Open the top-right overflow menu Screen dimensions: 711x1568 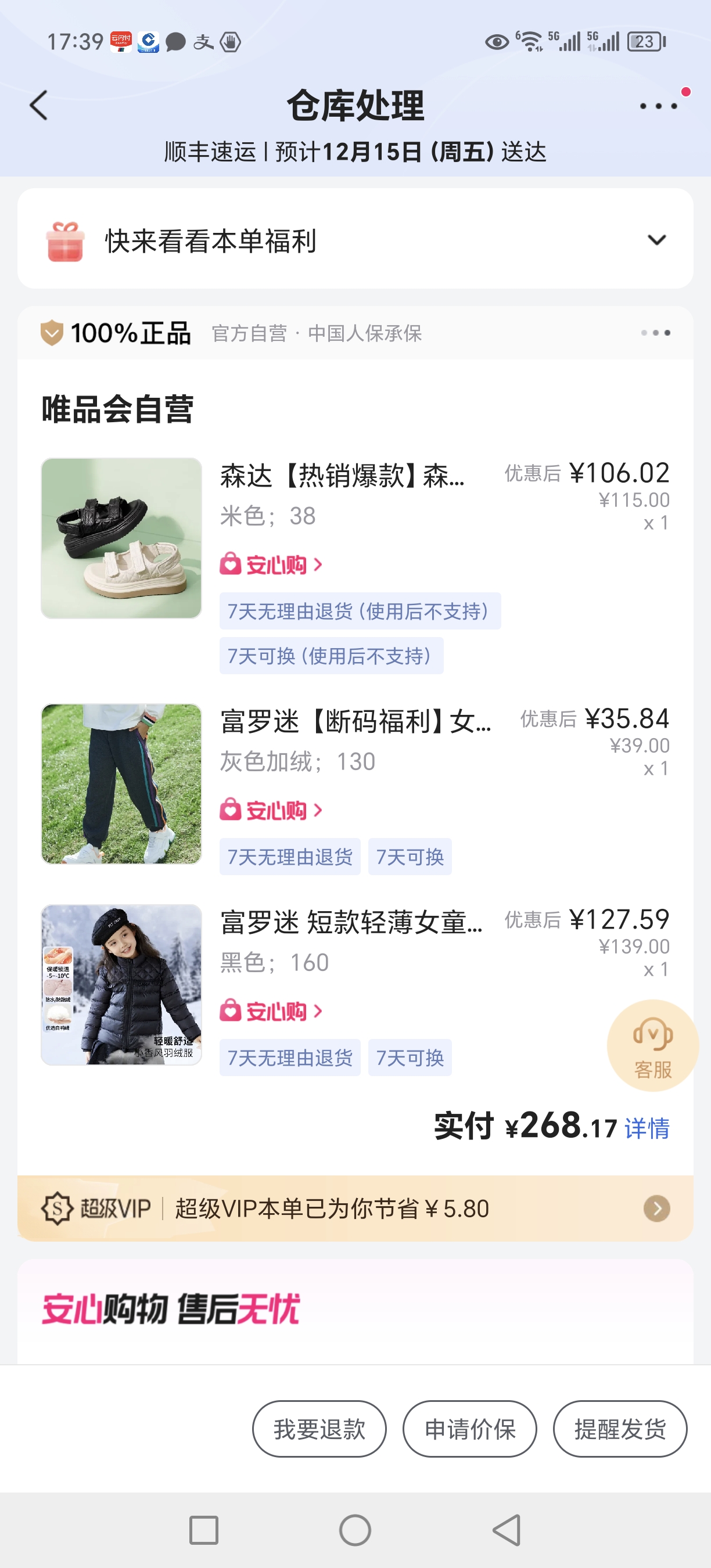click(659, 106)
